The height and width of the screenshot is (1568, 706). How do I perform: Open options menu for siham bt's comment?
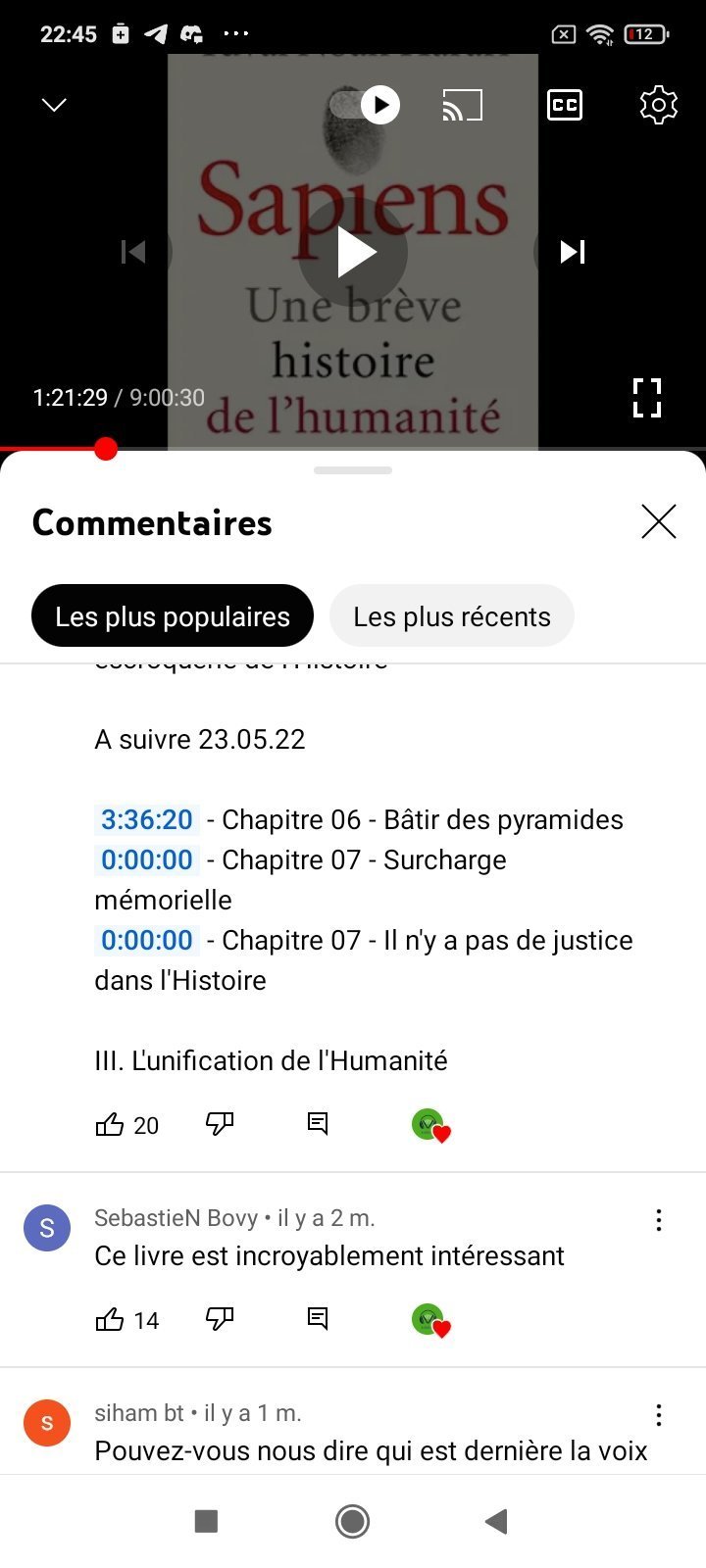(x=659, y=1414)
